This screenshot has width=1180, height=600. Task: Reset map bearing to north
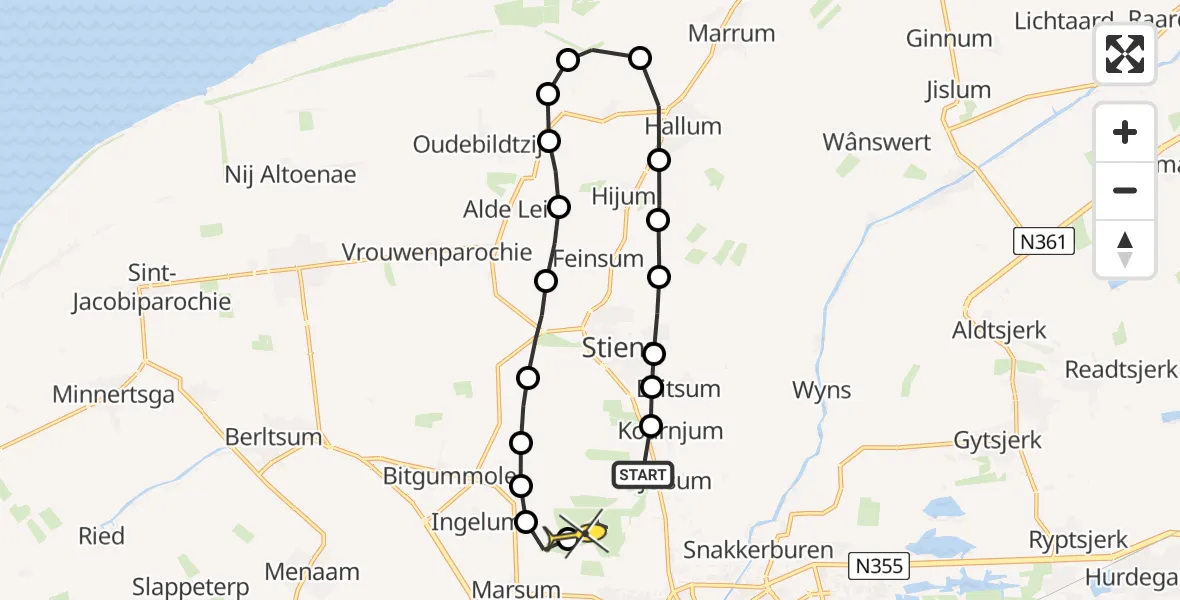point(1125,249)
